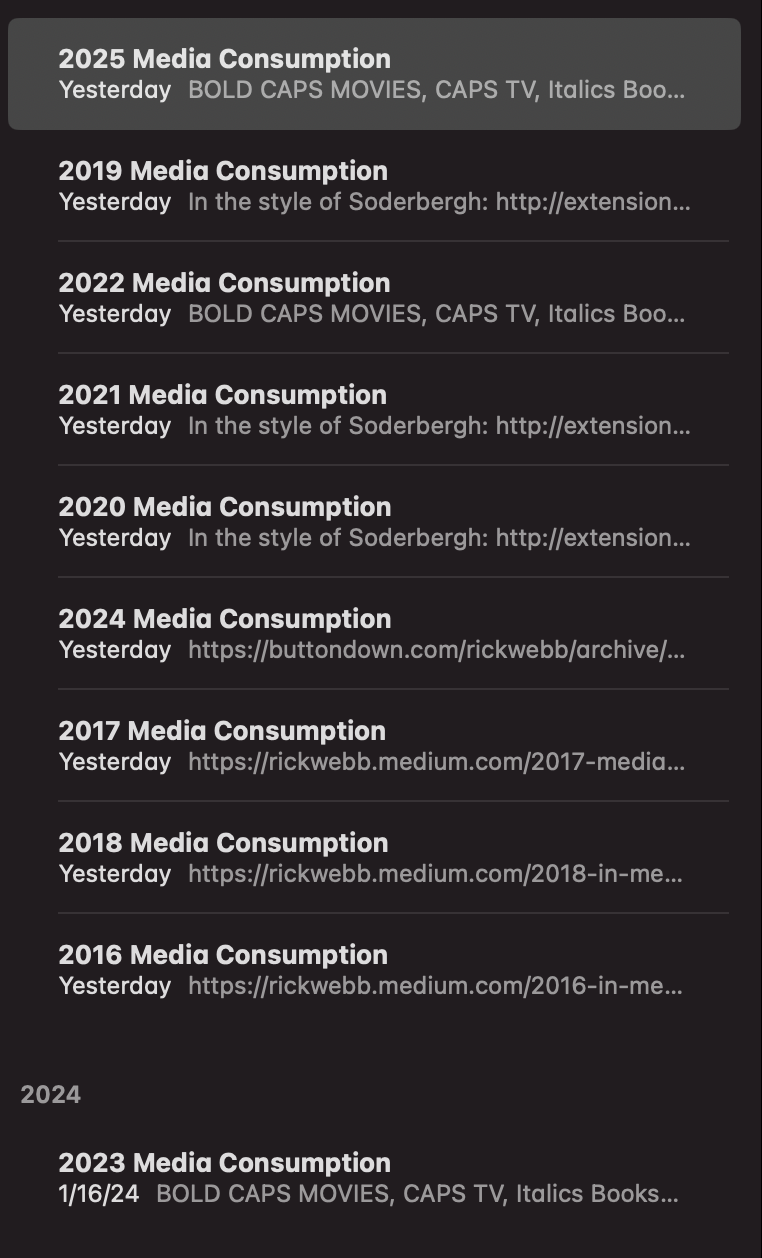Open the 2024 Media Consumption note

(x=374, y=634)
